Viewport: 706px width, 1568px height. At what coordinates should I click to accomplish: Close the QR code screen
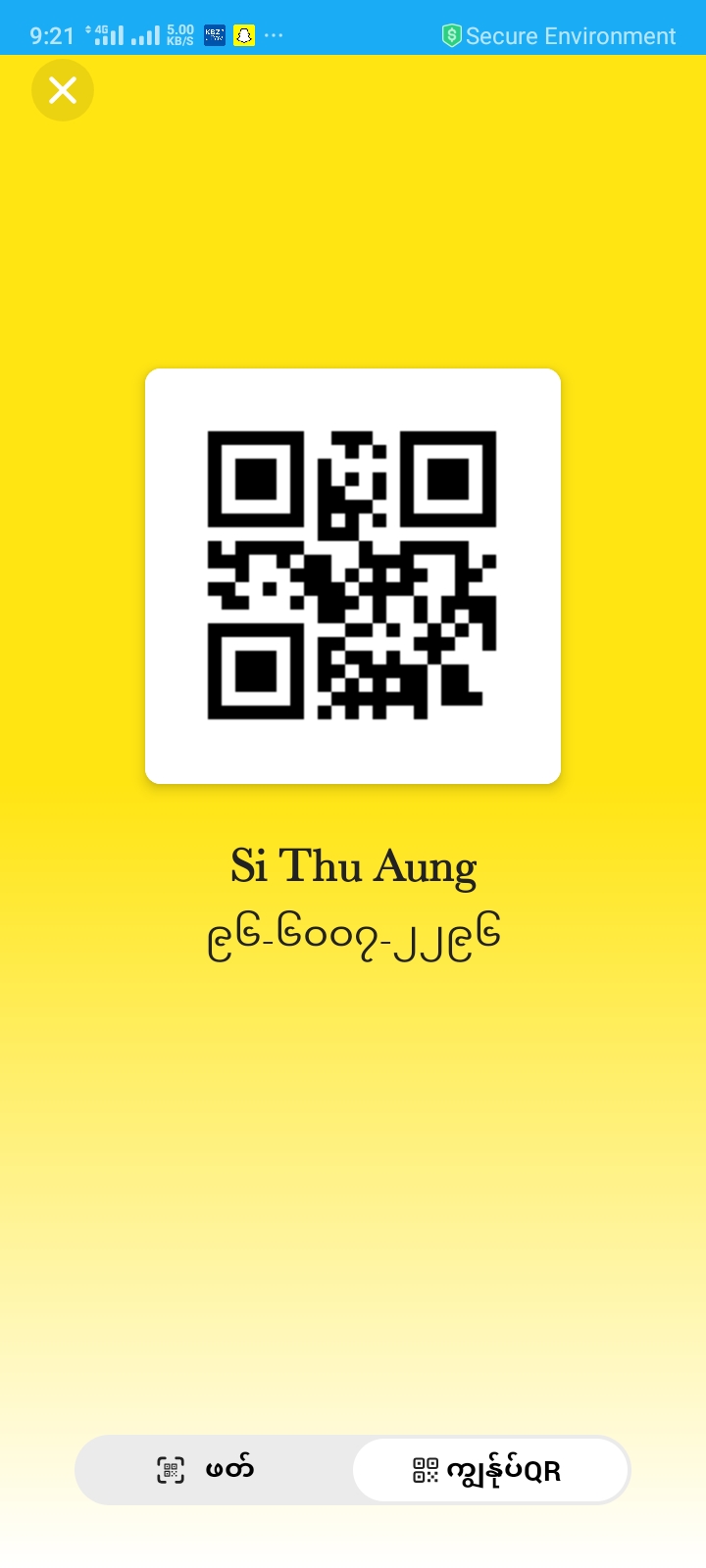pyautogui.click(x=63, y=91)
